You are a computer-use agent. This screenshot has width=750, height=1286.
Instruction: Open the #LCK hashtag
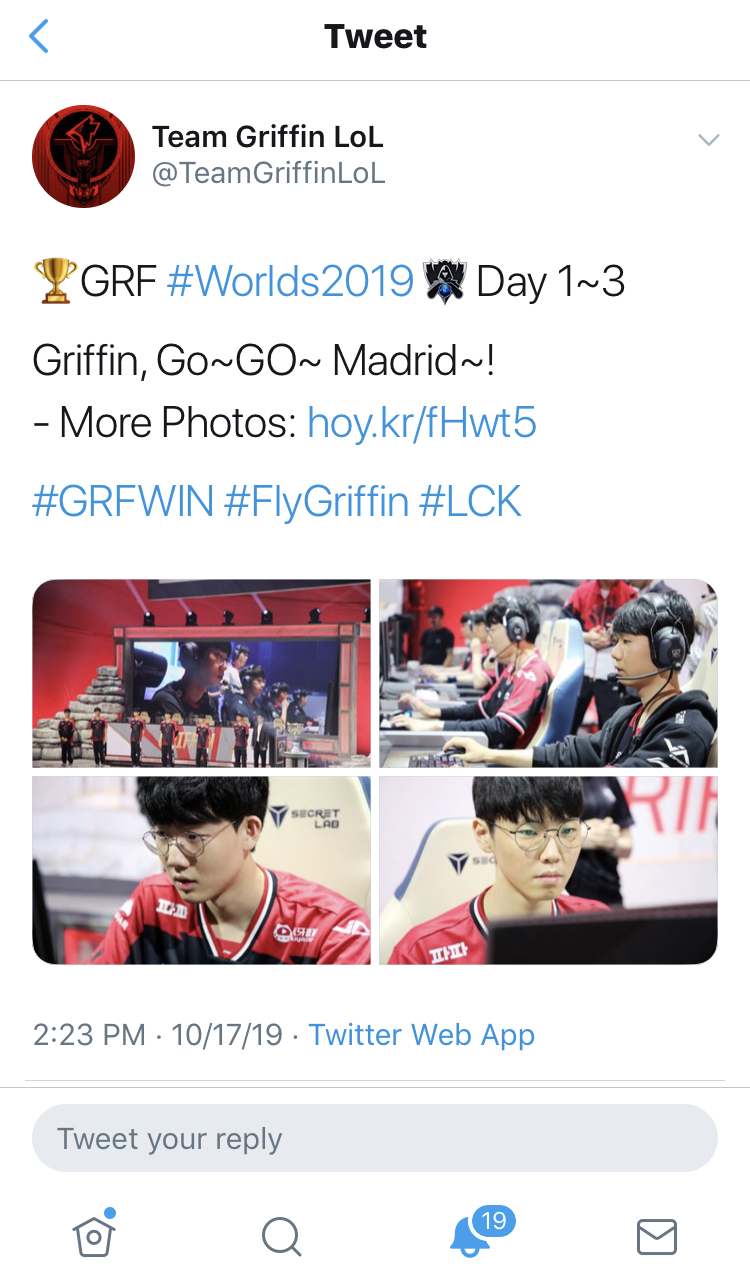click(470, 502)
